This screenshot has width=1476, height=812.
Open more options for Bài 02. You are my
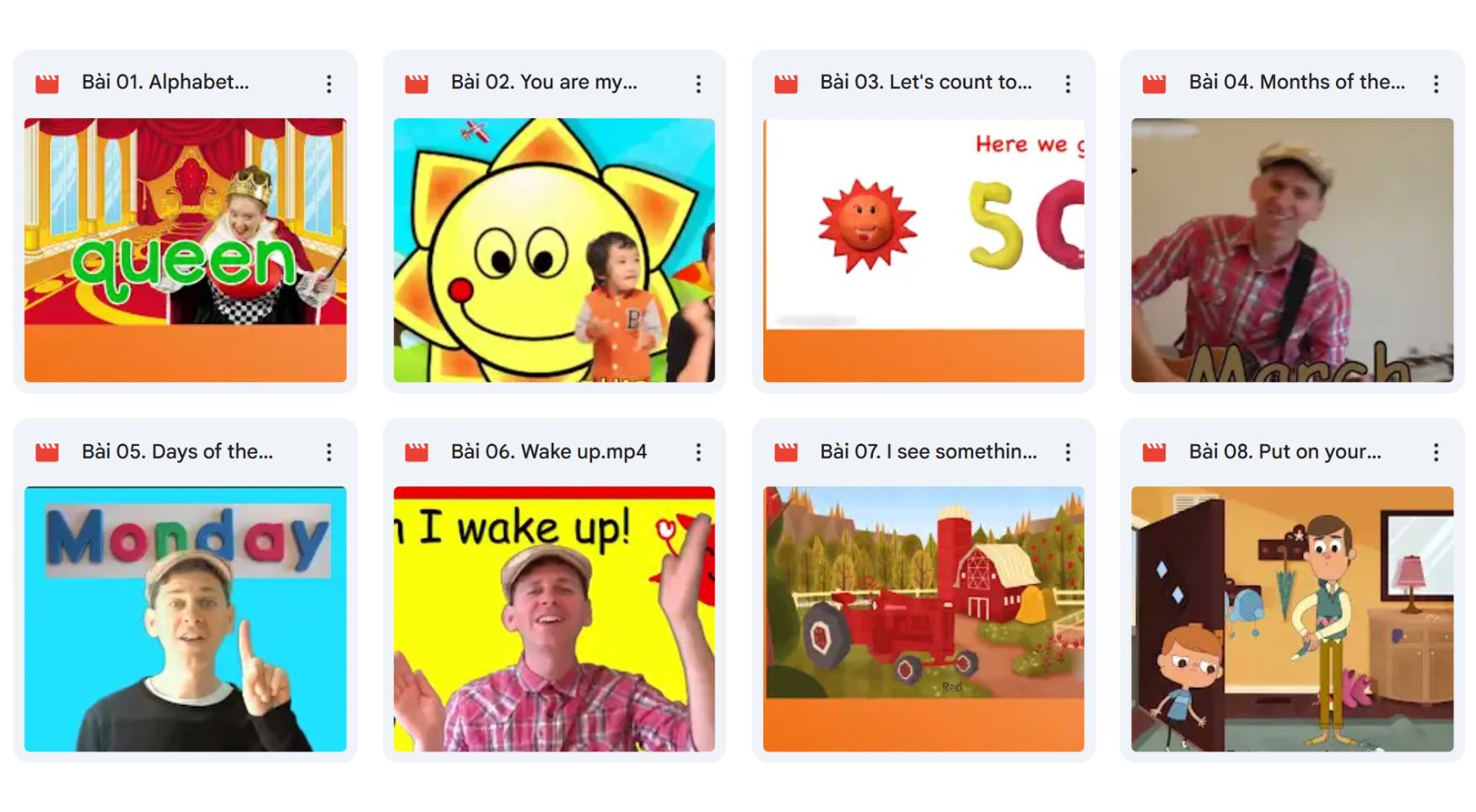(x=698, y=83)
